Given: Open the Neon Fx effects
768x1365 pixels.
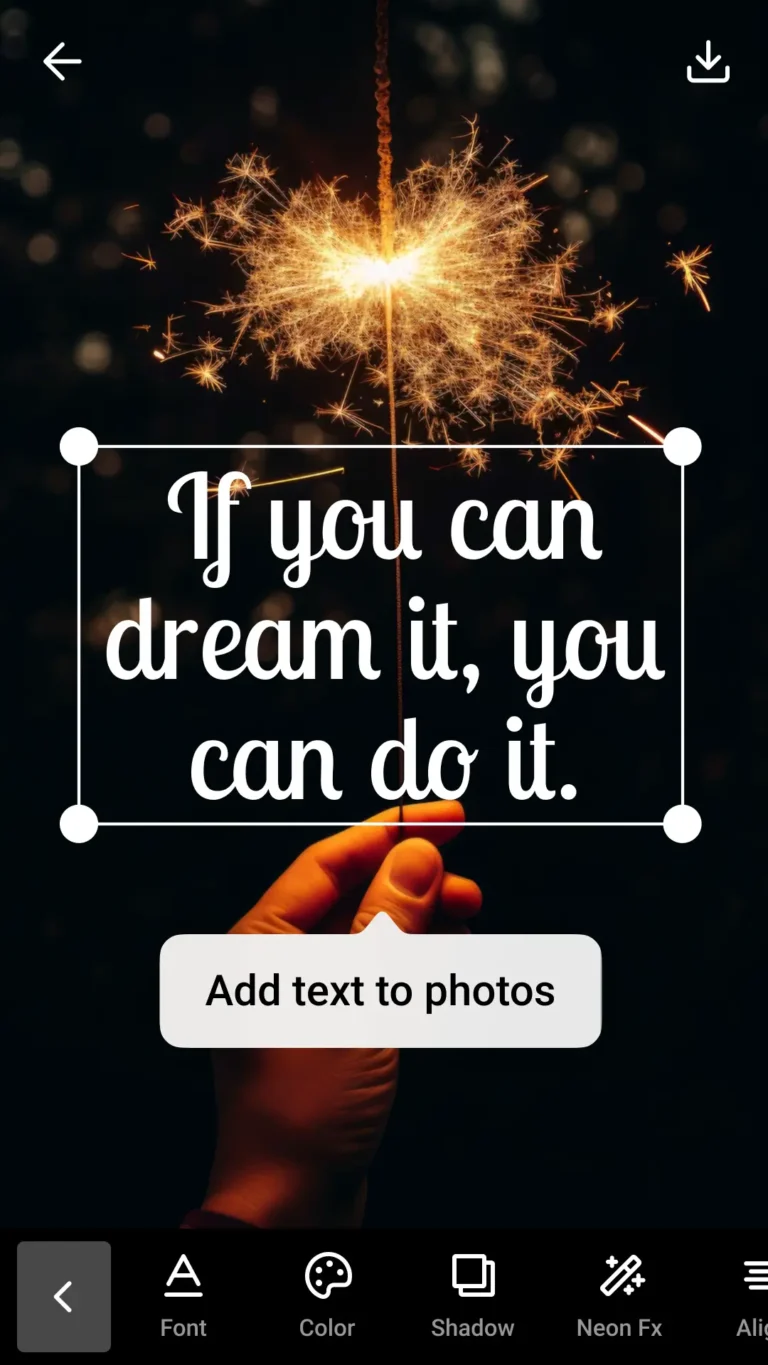Looking at the screenshot, I should coord(618,1297).
